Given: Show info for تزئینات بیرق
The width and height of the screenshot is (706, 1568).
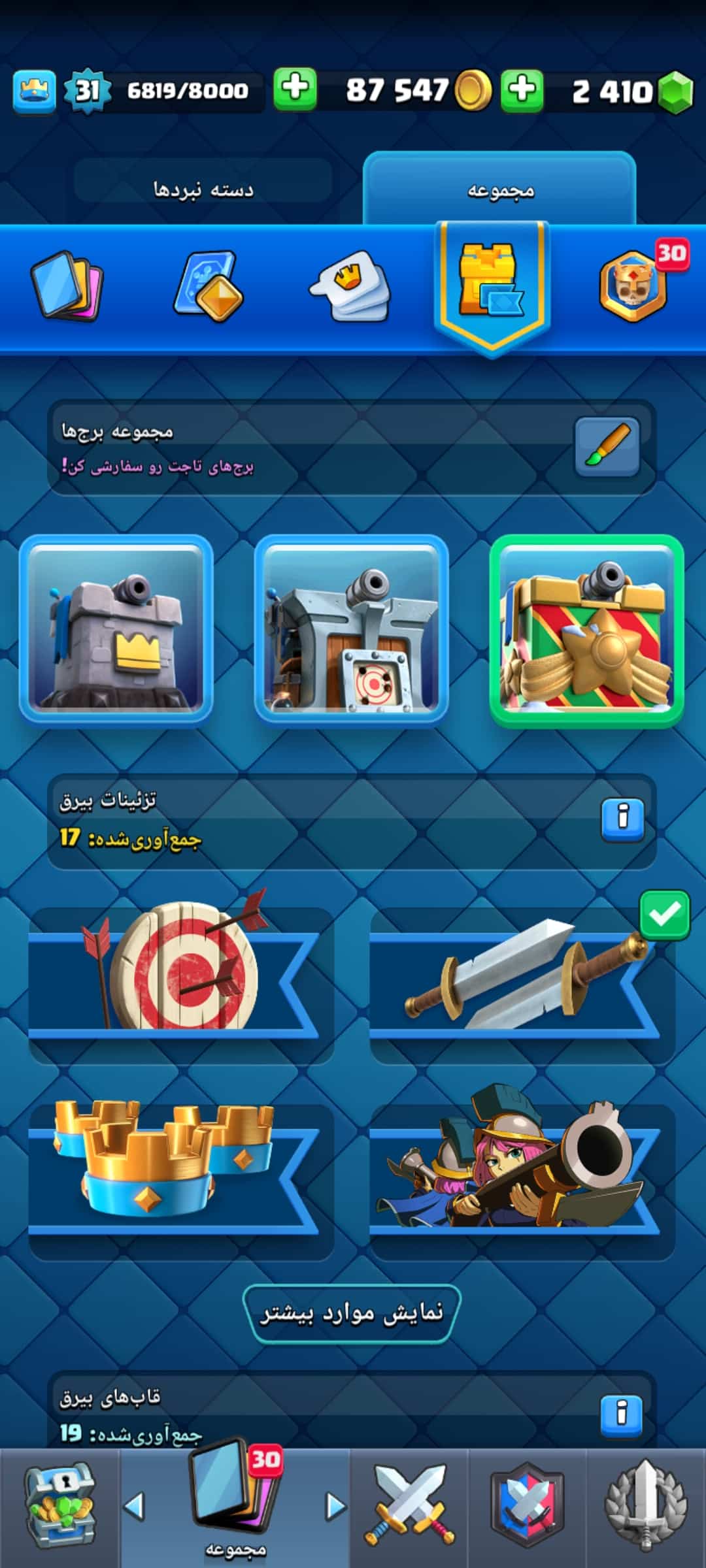Looking at the screenshot, I should point(622,819).
